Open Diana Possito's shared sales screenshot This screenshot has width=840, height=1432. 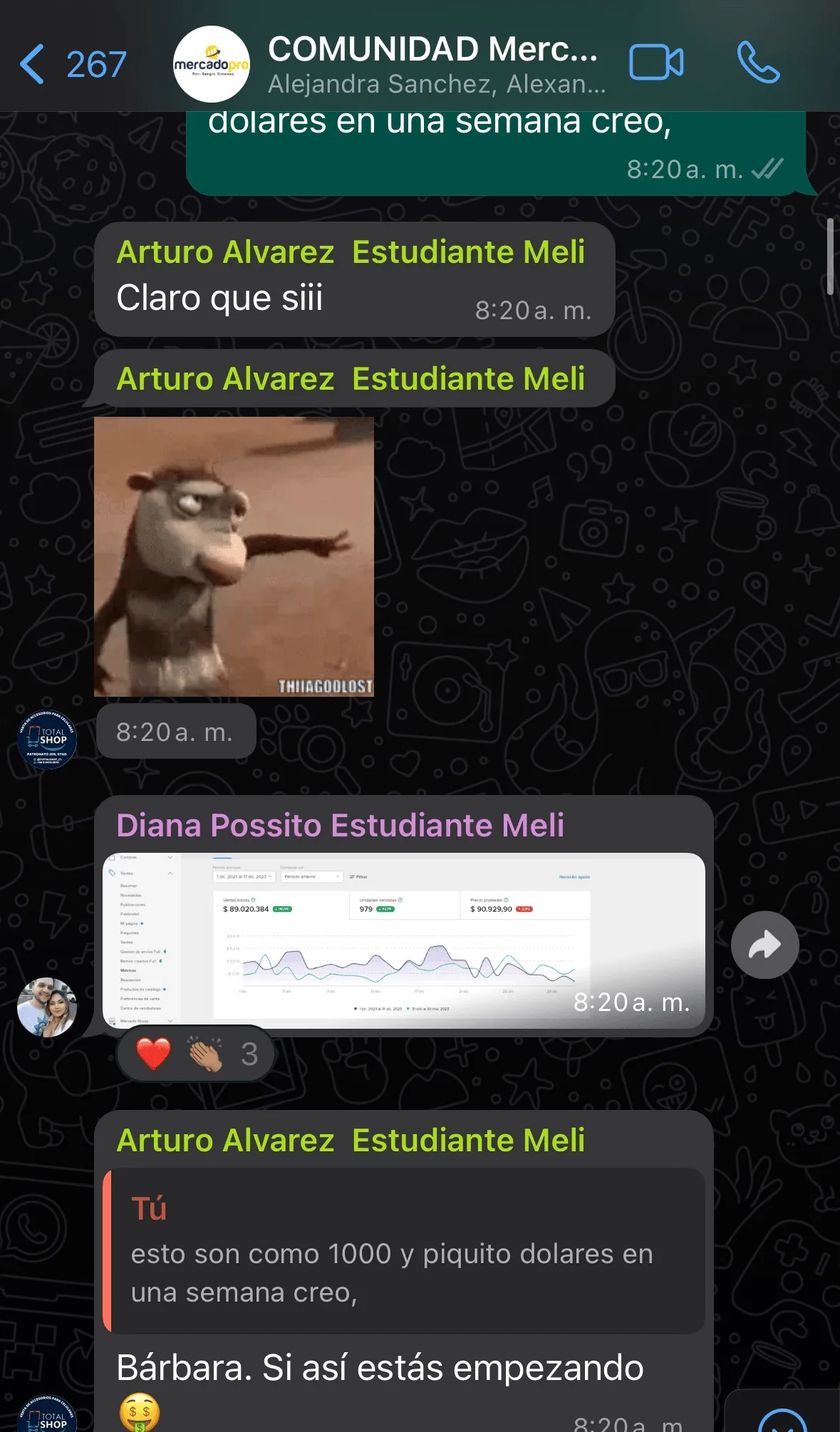pos(404,940)
